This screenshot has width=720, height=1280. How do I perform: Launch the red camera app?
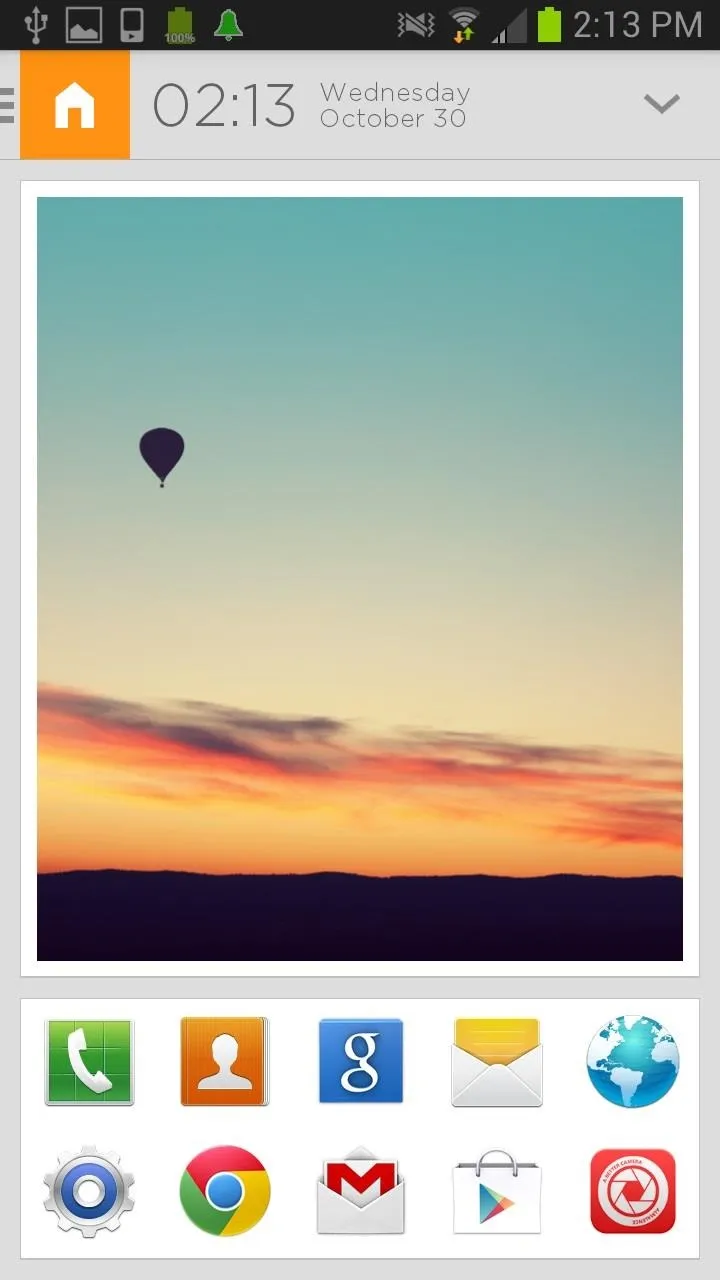click(x=633, y=1191)
